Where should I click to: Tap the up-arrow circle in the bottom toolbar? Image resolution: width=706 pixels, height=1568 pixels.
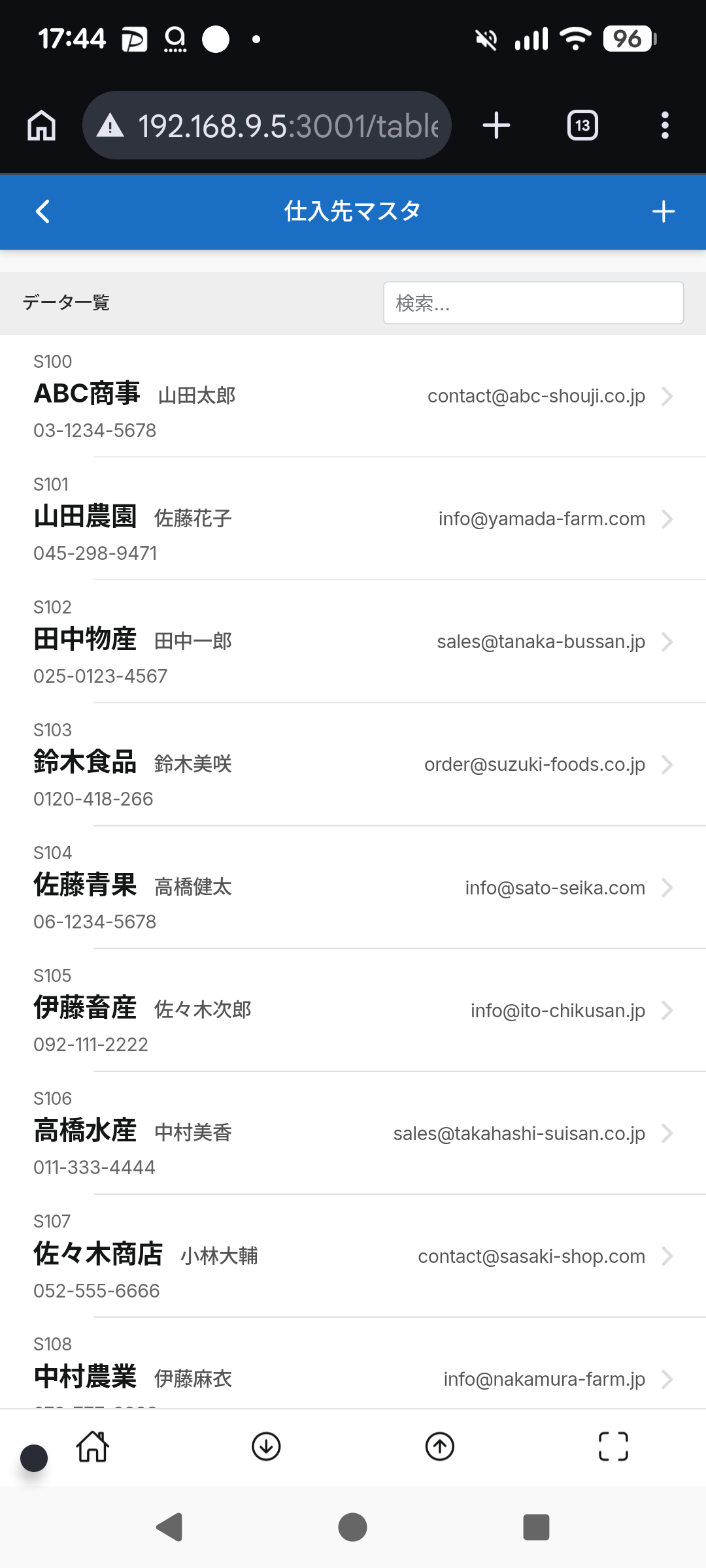pos(440,1446)
